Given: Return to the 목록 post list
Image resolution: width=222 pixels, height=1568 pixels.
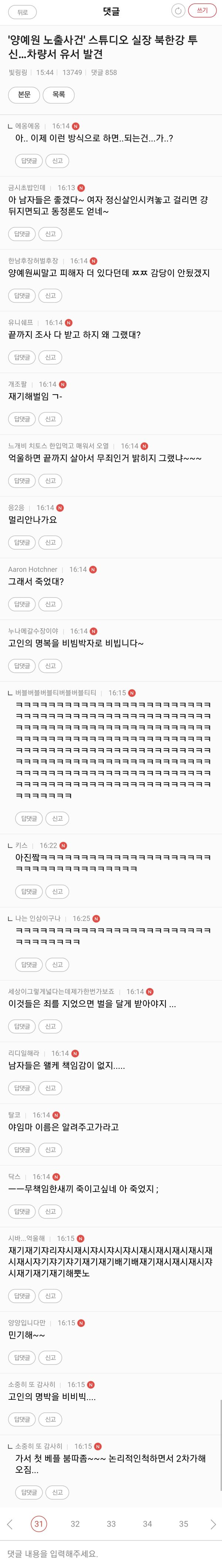Looking at the screenshot, I should (x=58, y=94).
